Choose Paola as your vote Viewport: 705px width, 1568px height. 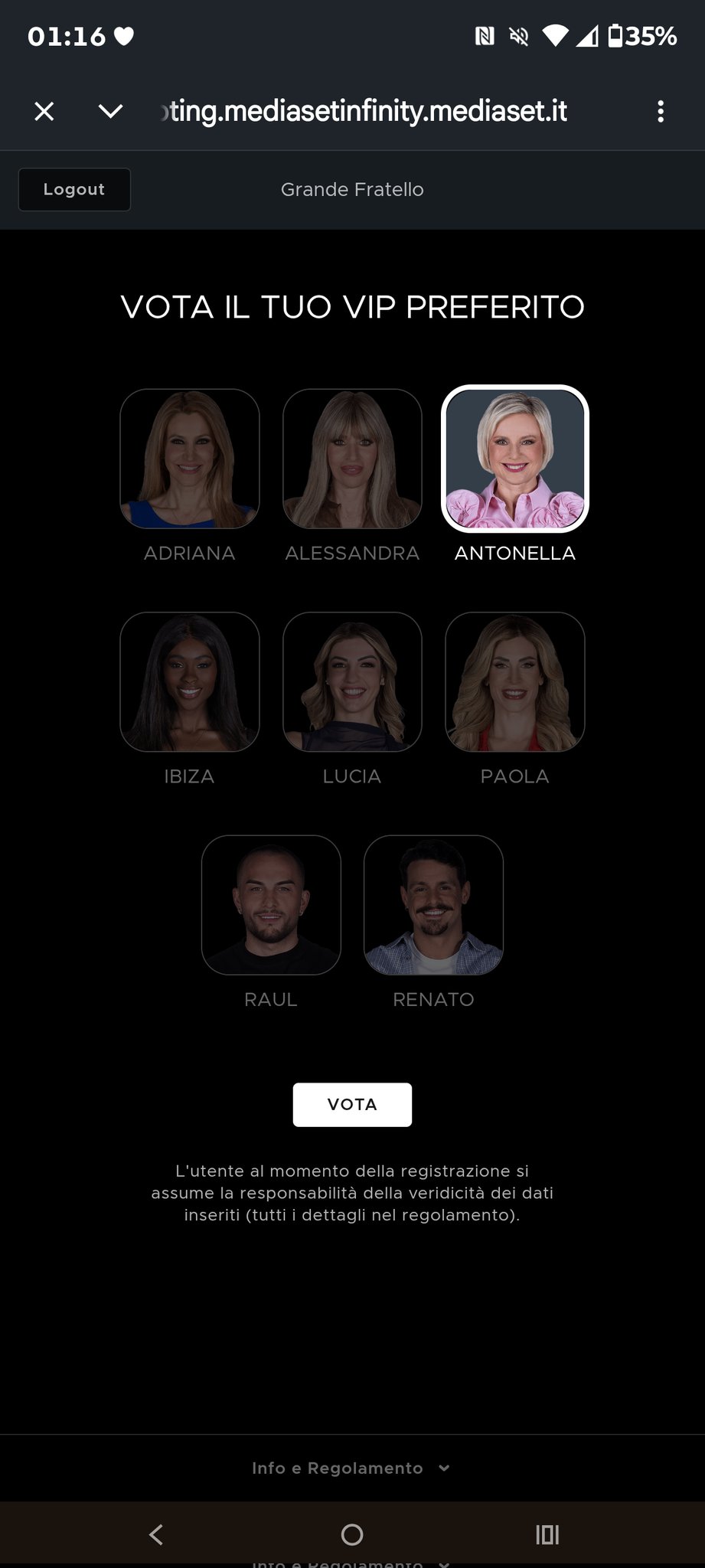pos(515,681)
